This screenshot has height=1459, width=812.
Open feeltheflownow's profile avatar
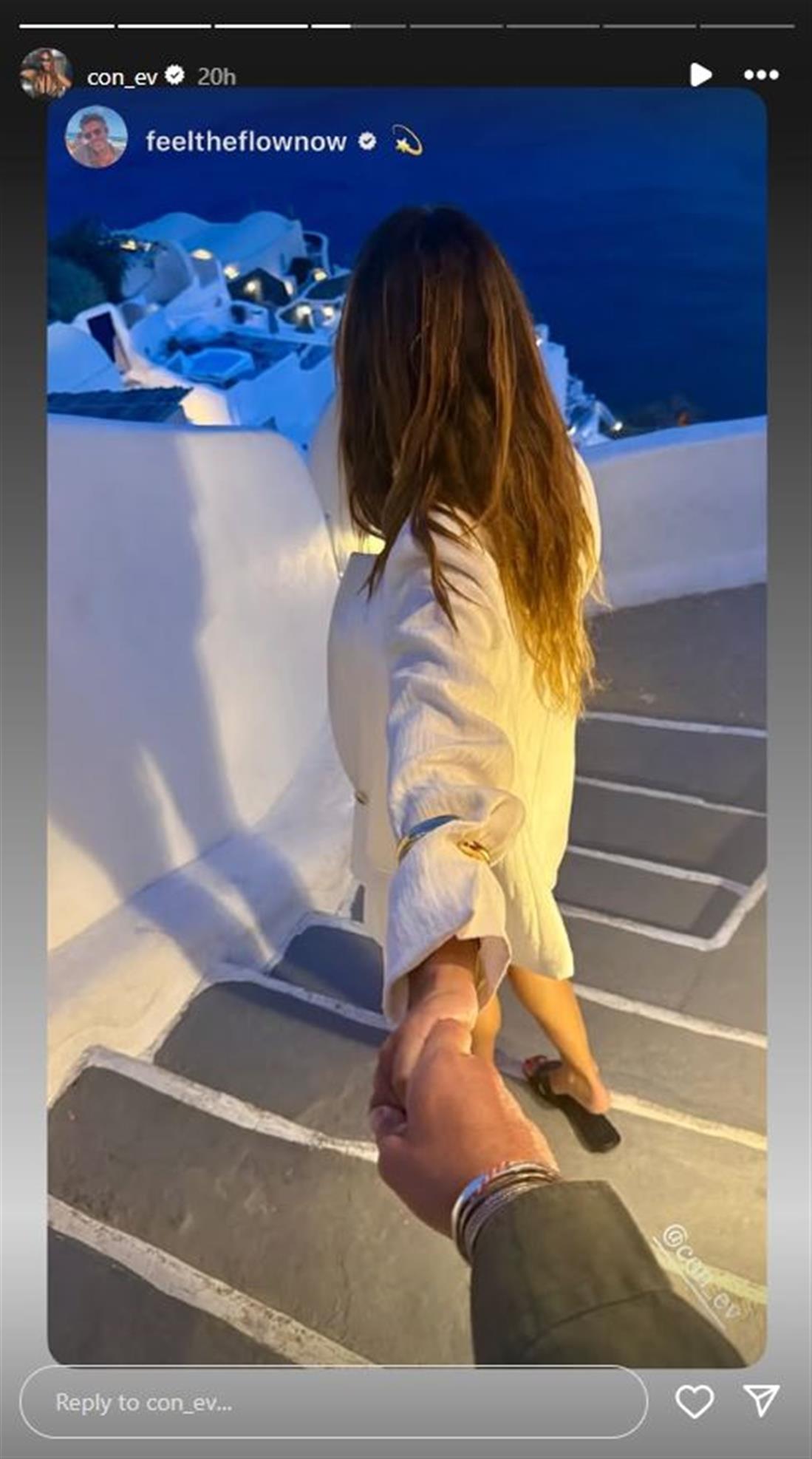pyautogui.click(x=96, y=137)
